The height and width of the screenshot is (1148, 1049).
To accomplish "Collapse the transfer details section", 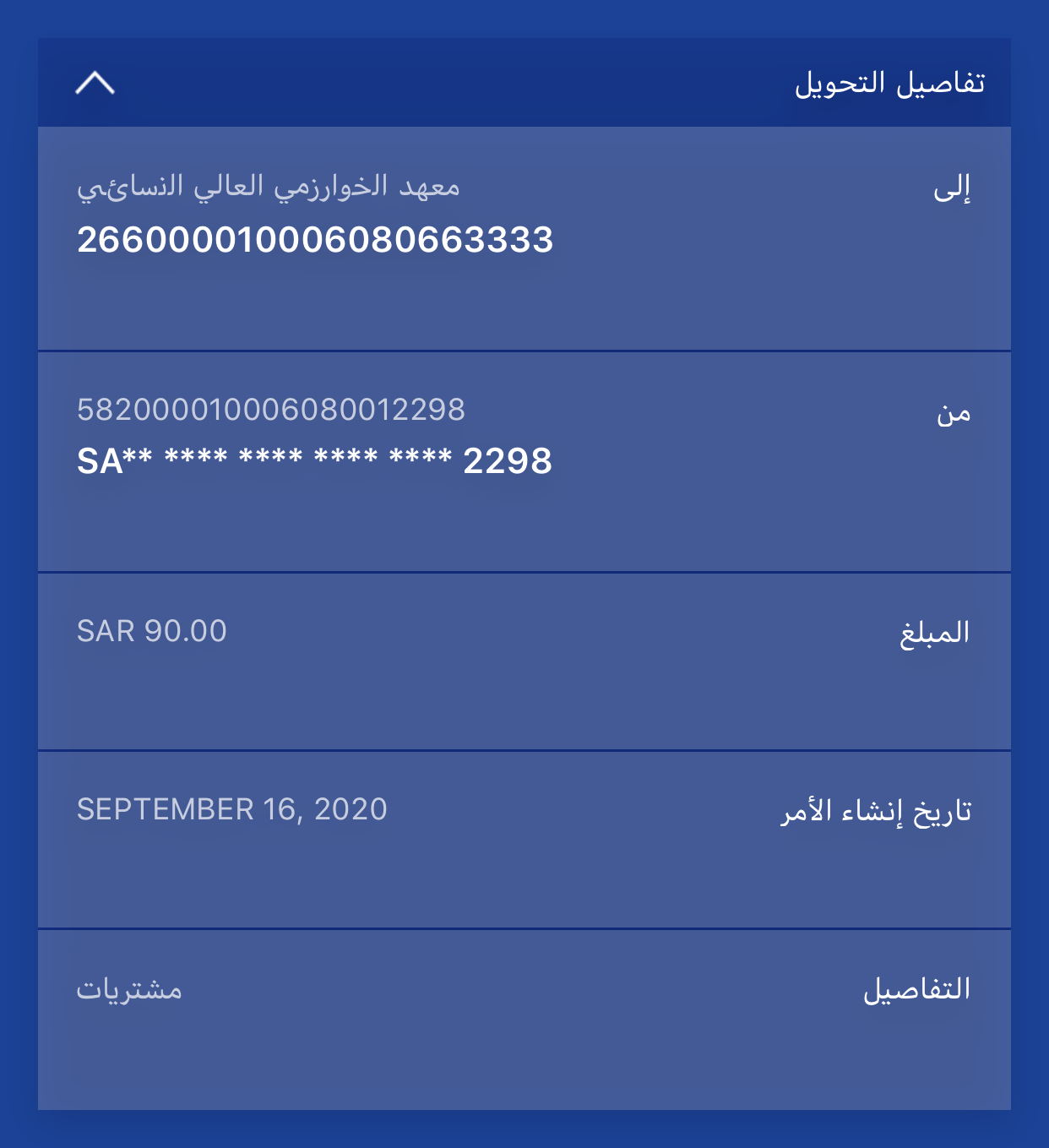I will click(95, 83).
